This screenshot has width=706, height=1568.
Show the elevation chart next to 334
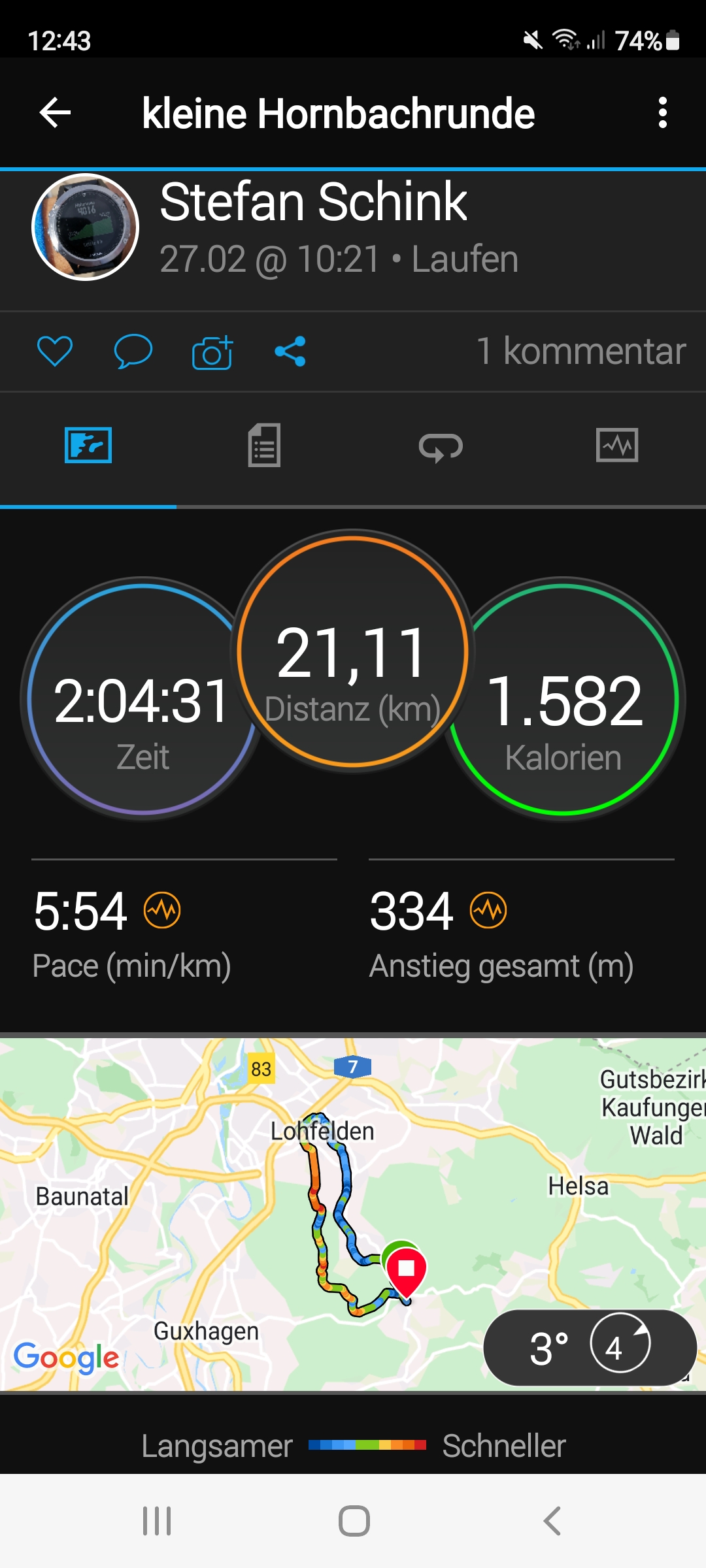point(488,910)
